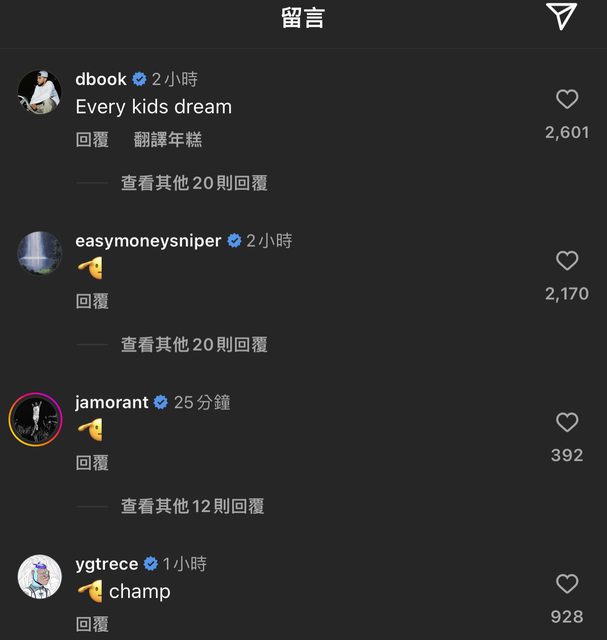This screenshot has height=640, width=607.
Task: Like dbook's comment
Action: (567, 99)
